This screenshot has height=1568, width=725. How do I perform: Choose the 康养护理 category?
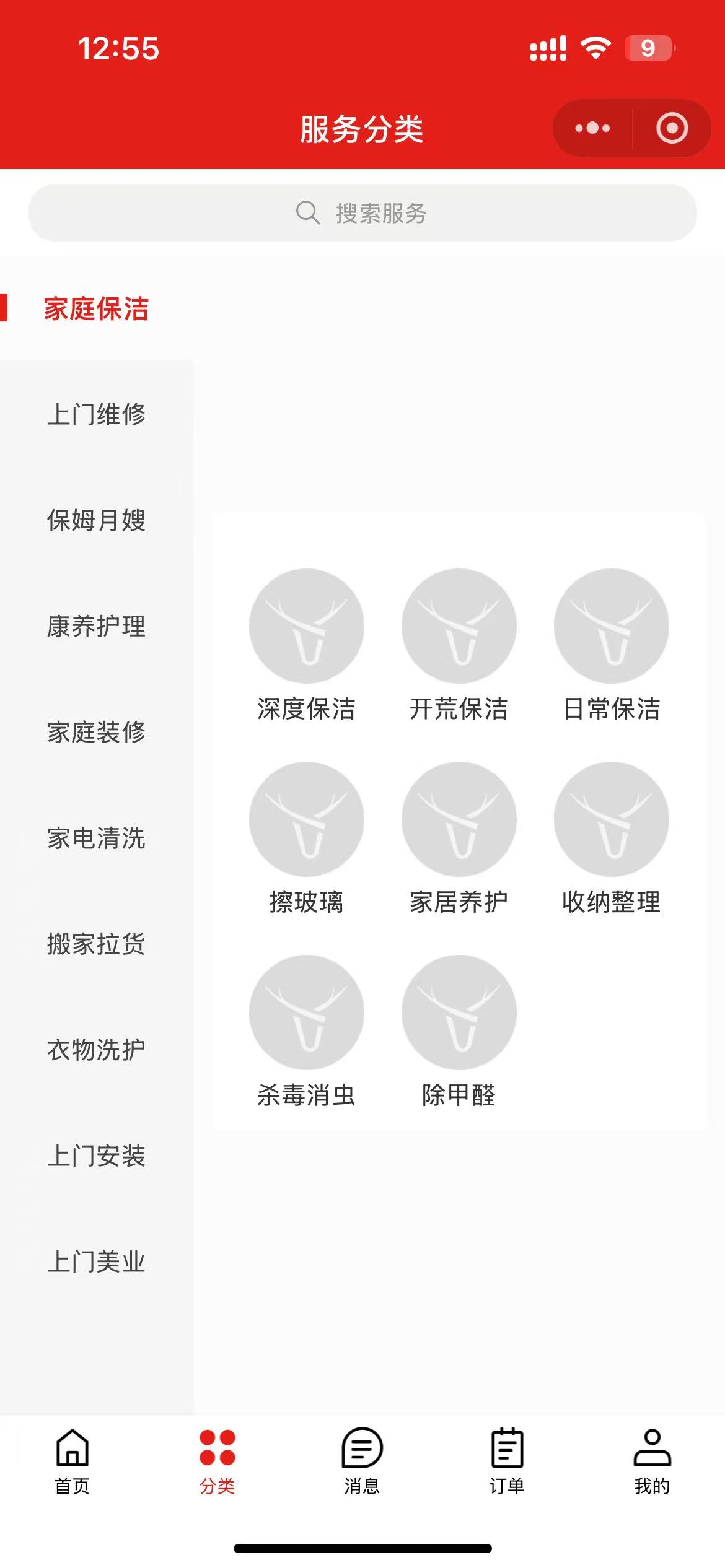(96, 626)
